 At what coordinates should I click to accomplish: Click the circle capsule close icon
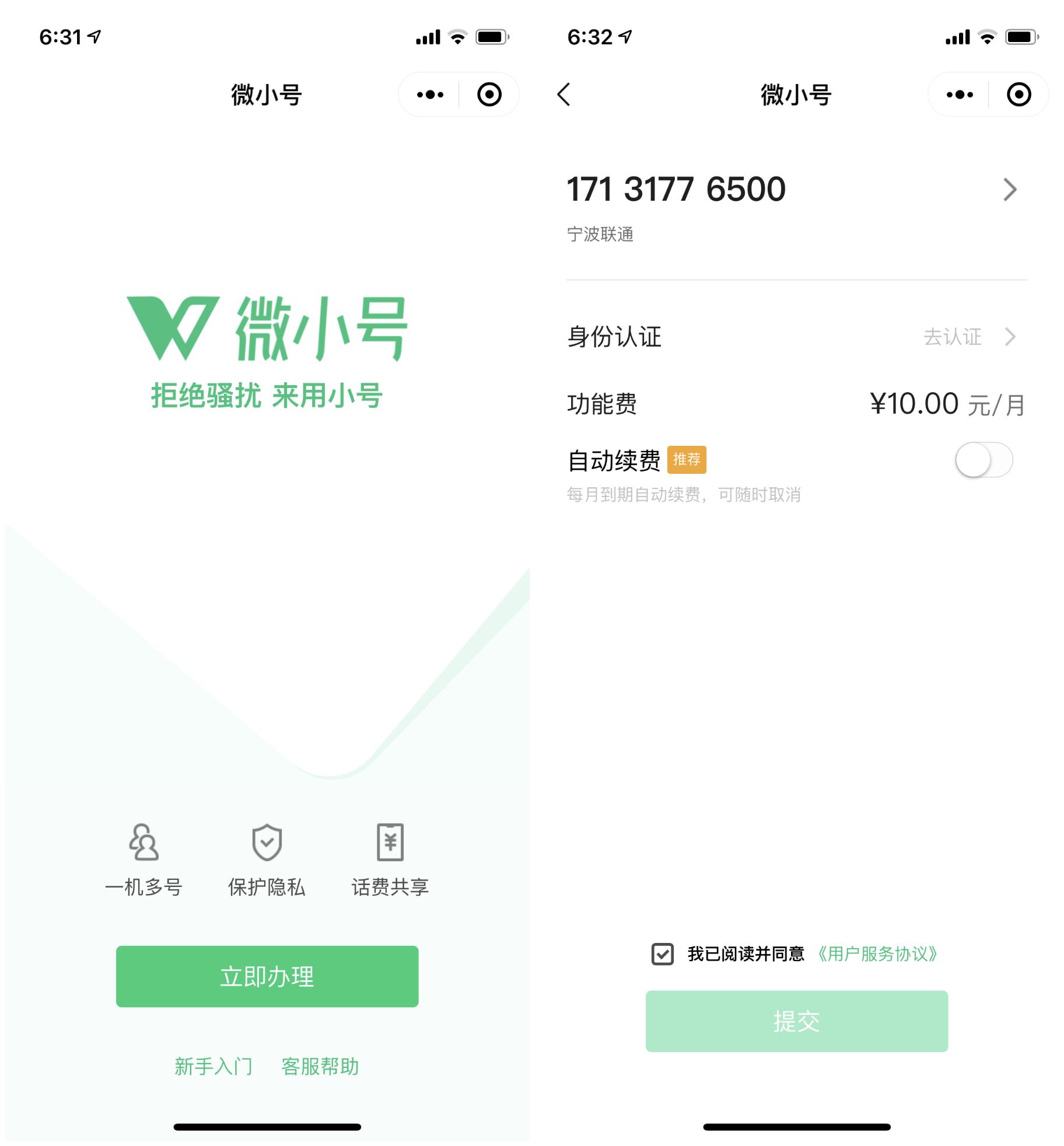pyautogui.click(x=489, y=93)
